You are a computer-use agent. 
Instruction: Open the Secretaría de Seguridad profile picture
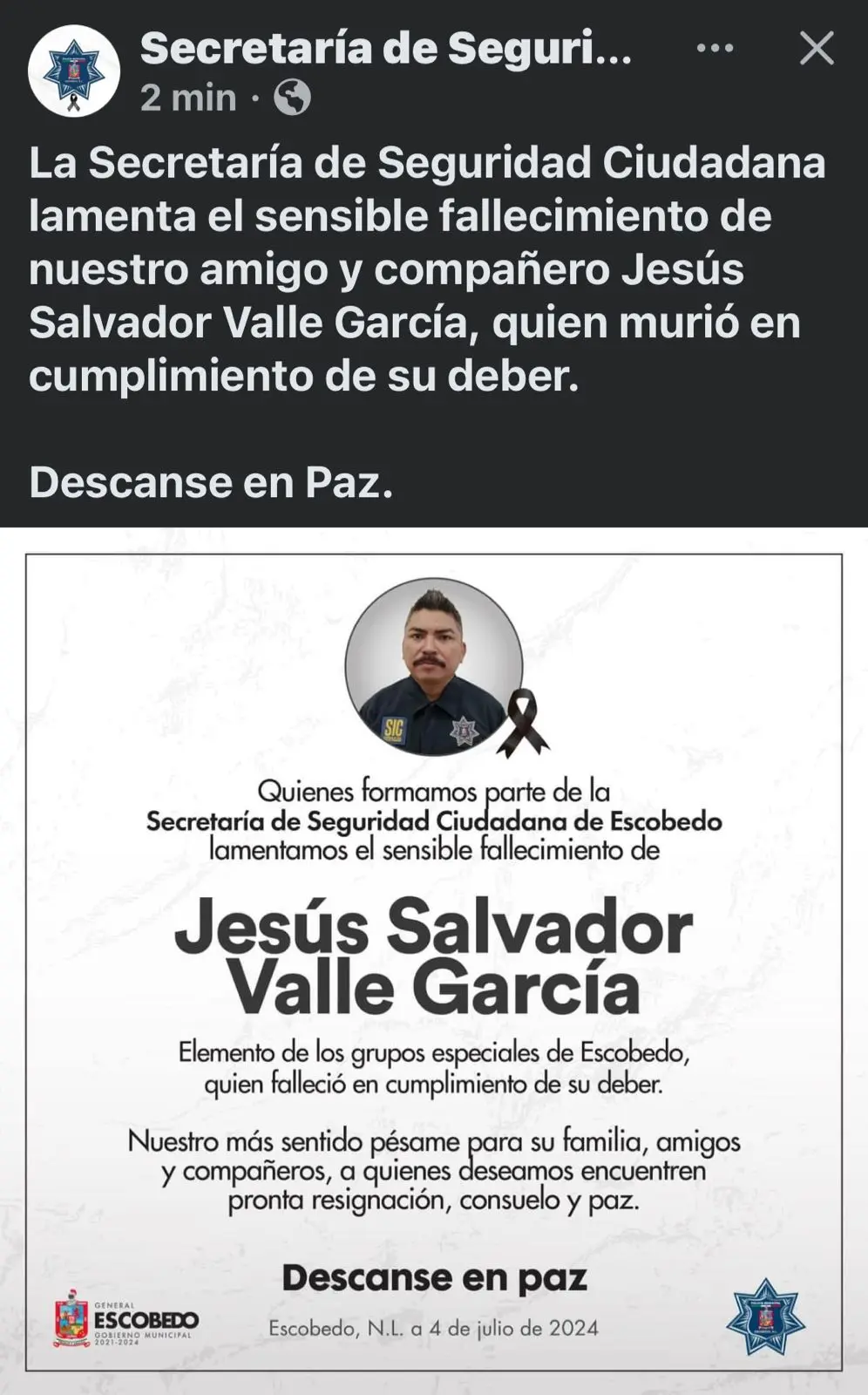point(74,71)
